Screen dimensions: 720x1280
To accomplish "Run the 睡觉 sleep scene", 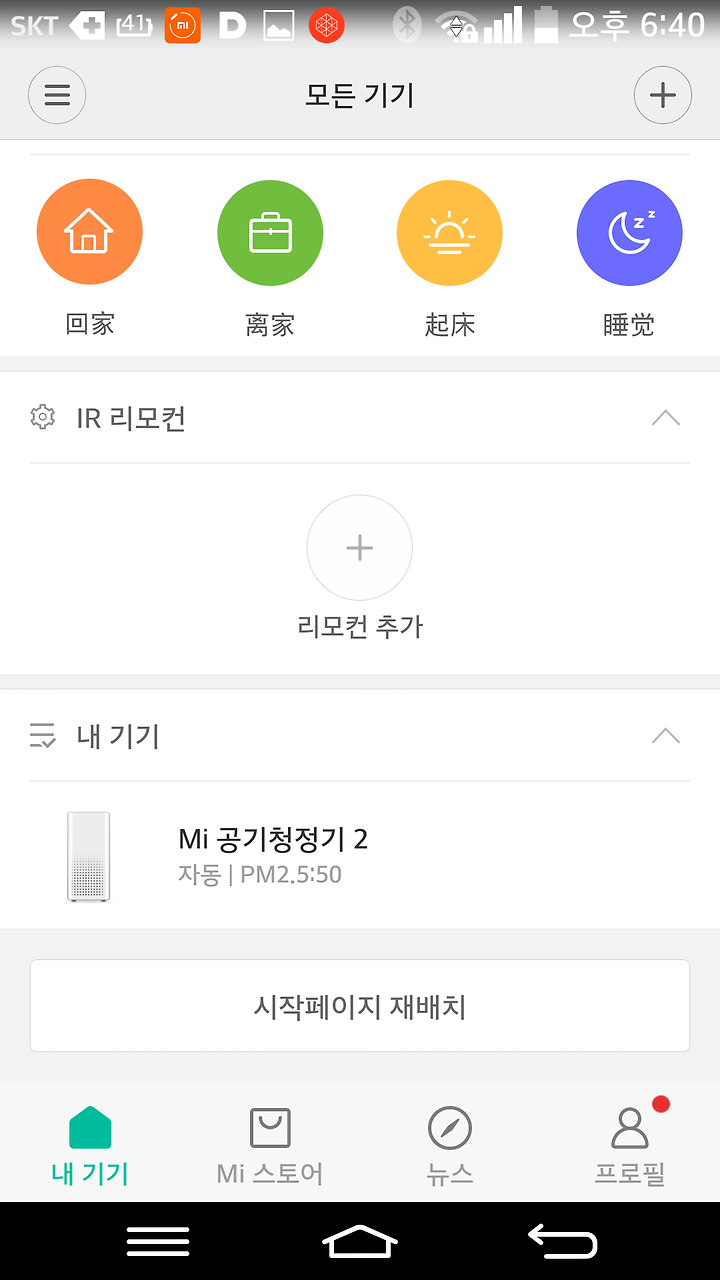I will [x=630, y=233].
